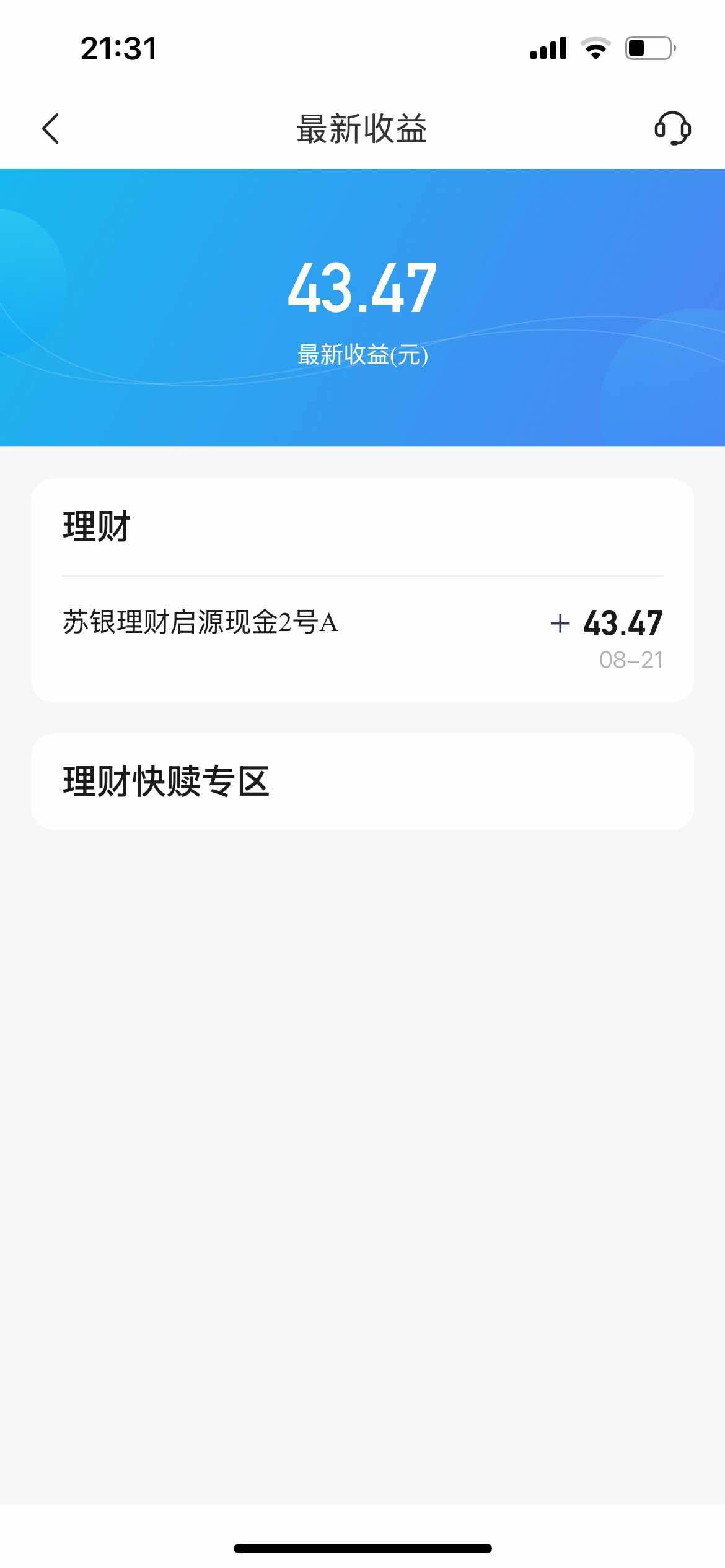The image size is (725, 1568).
Task: Open 苏银理财启源现金2号A earnings row
Action: pyautogui.click(x=362, y=636)
